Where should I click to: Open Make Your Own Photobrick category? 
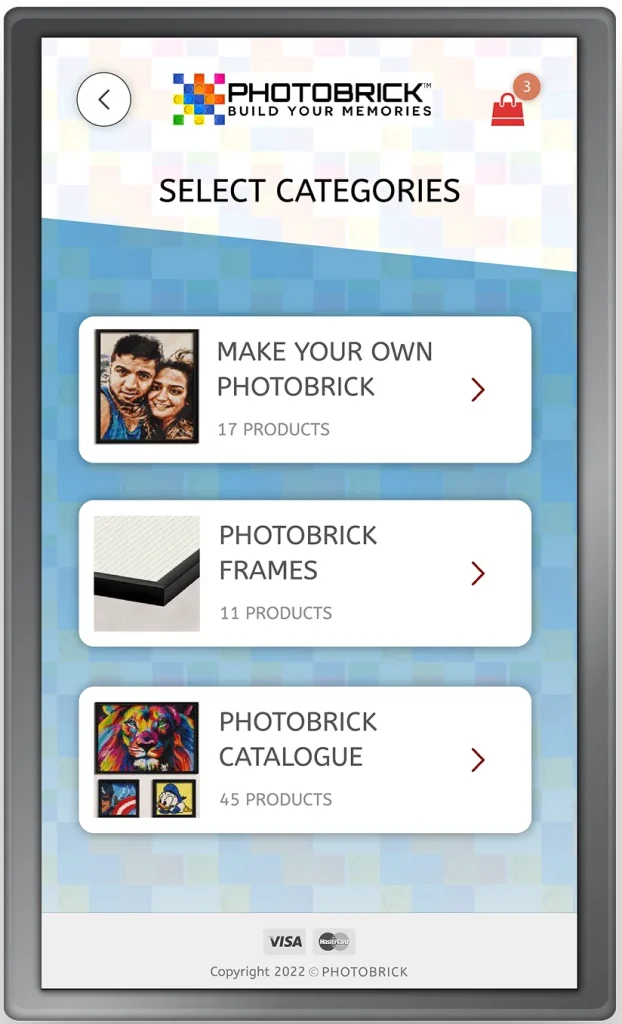click(x=305, y=389)
